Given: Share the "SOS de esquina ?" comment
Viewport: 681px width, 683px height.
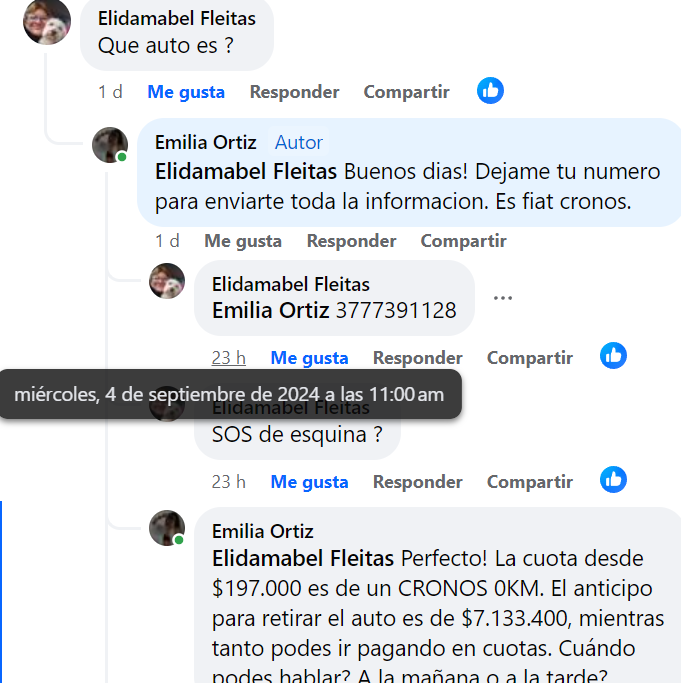Looking at the screenshot, I should pyautogui.click(x=529, y=482).
